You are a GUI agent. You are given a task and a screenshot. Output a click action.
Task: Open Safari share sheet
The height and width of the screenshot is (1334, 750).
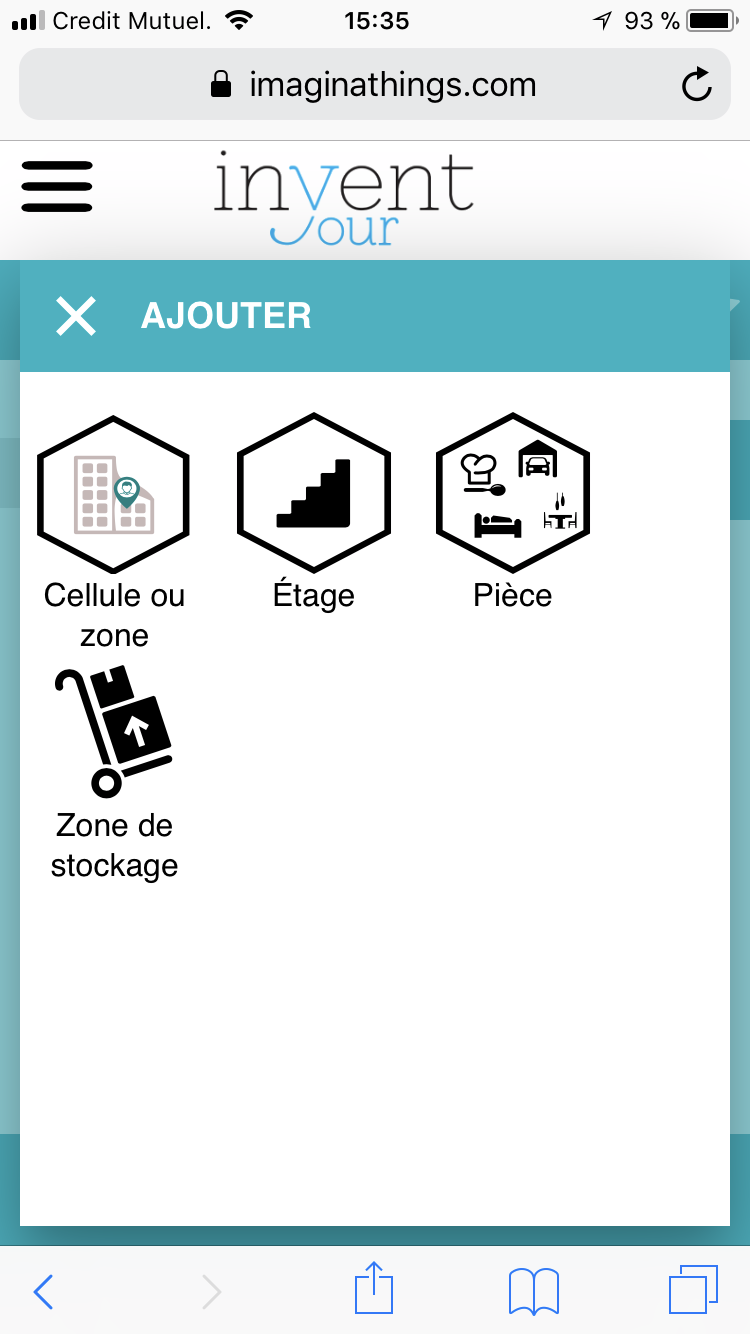tap(375, 1288)
